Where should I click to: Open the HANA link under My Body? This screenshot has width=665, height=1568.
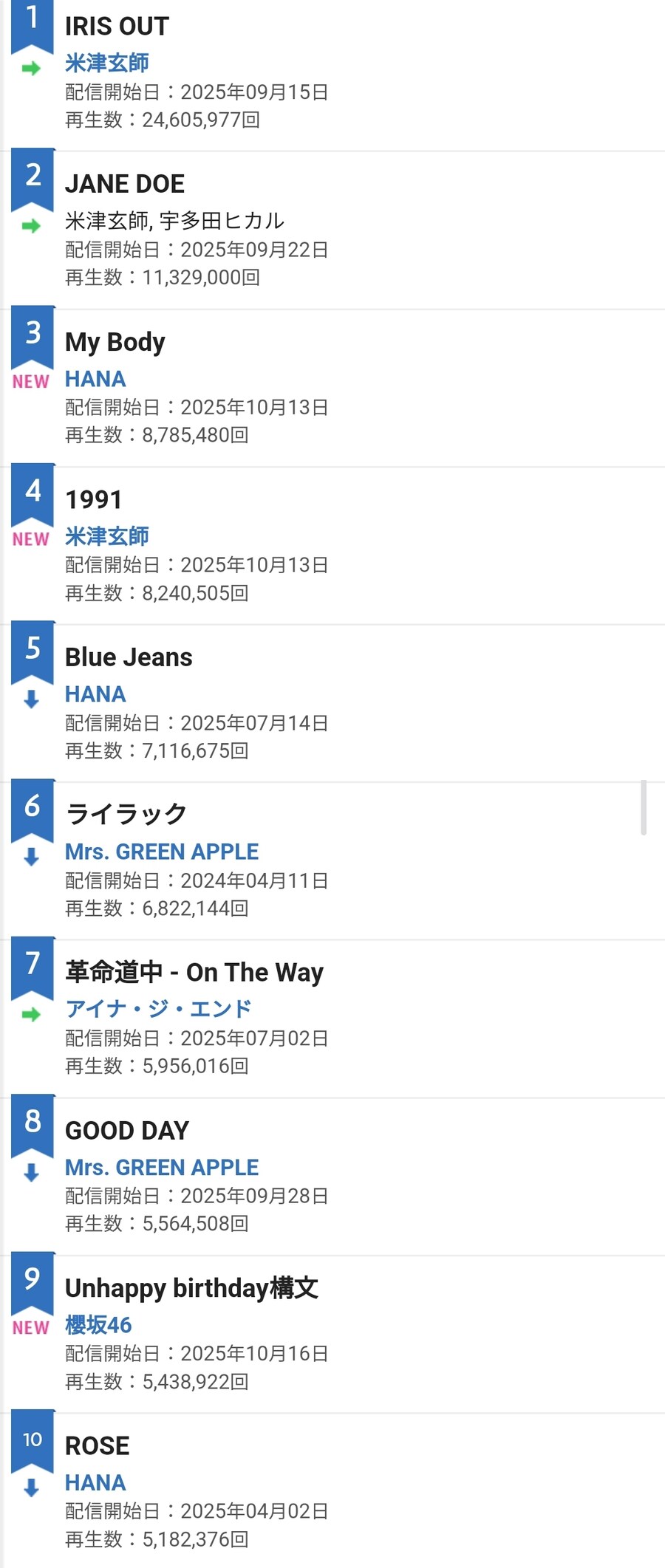95,379
